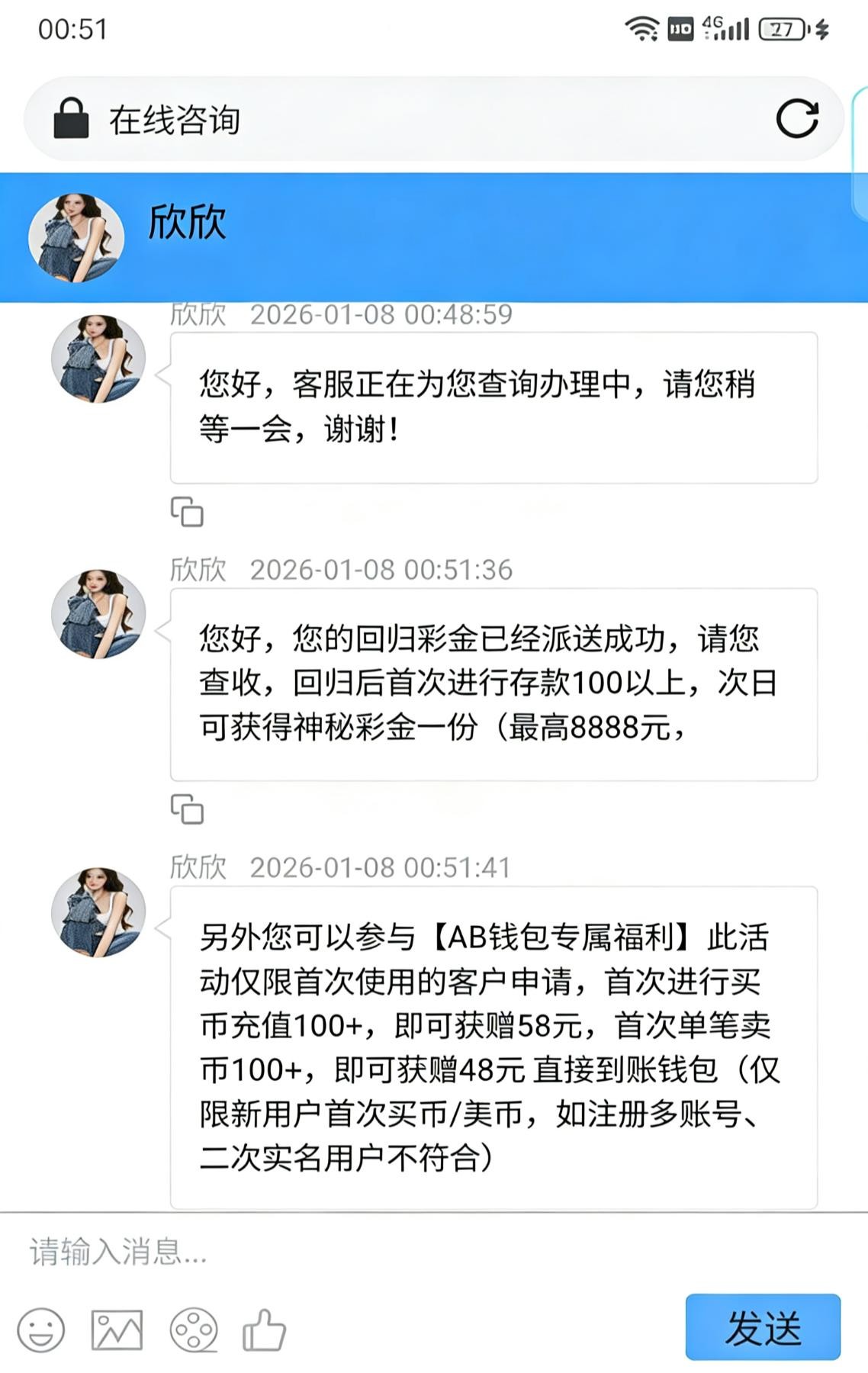The height and width of the screenshot is (1373, 868).
Task: Send the message with 发送
Action: coord(763,1327)
